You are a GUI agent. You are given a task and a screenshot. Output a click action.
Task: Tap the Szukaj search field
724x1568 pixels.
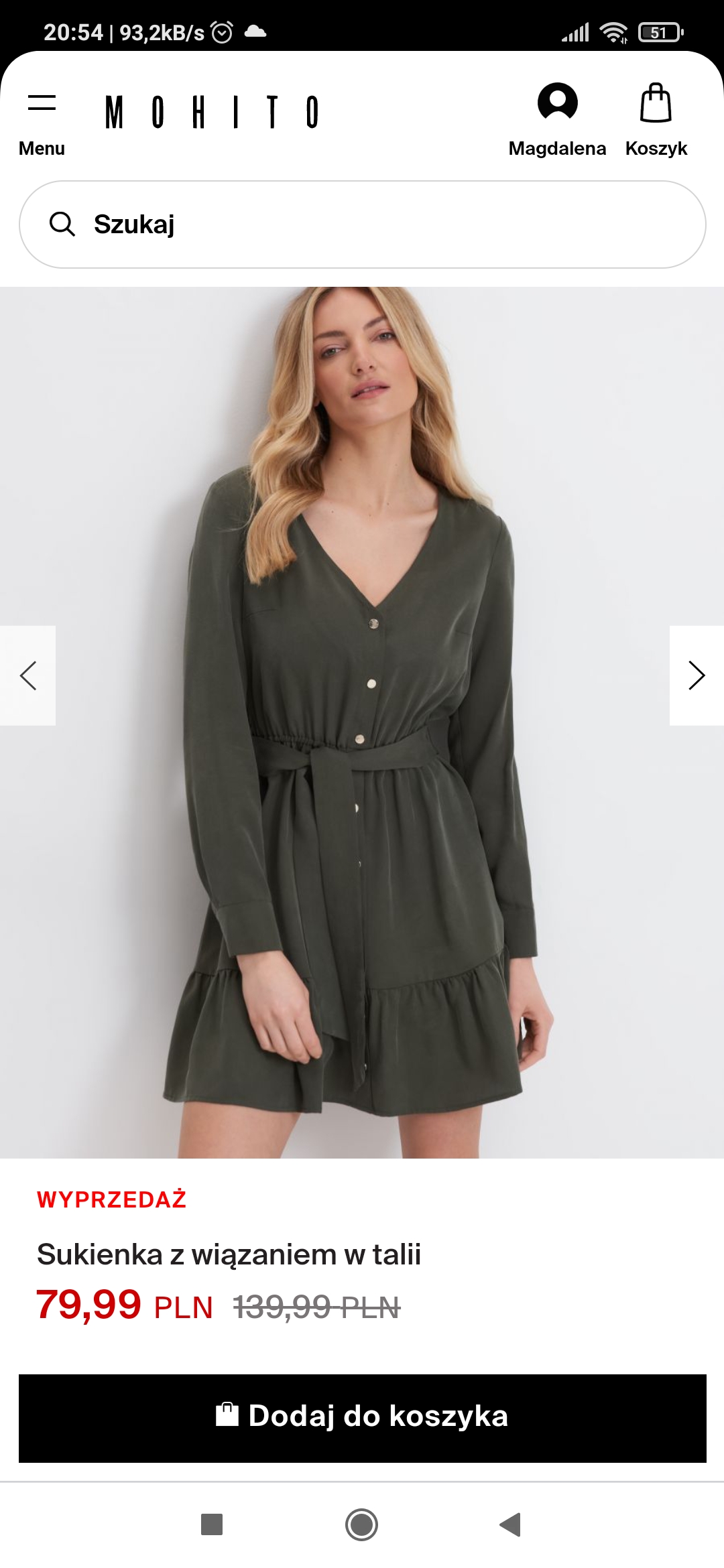(x=362, y=224)
